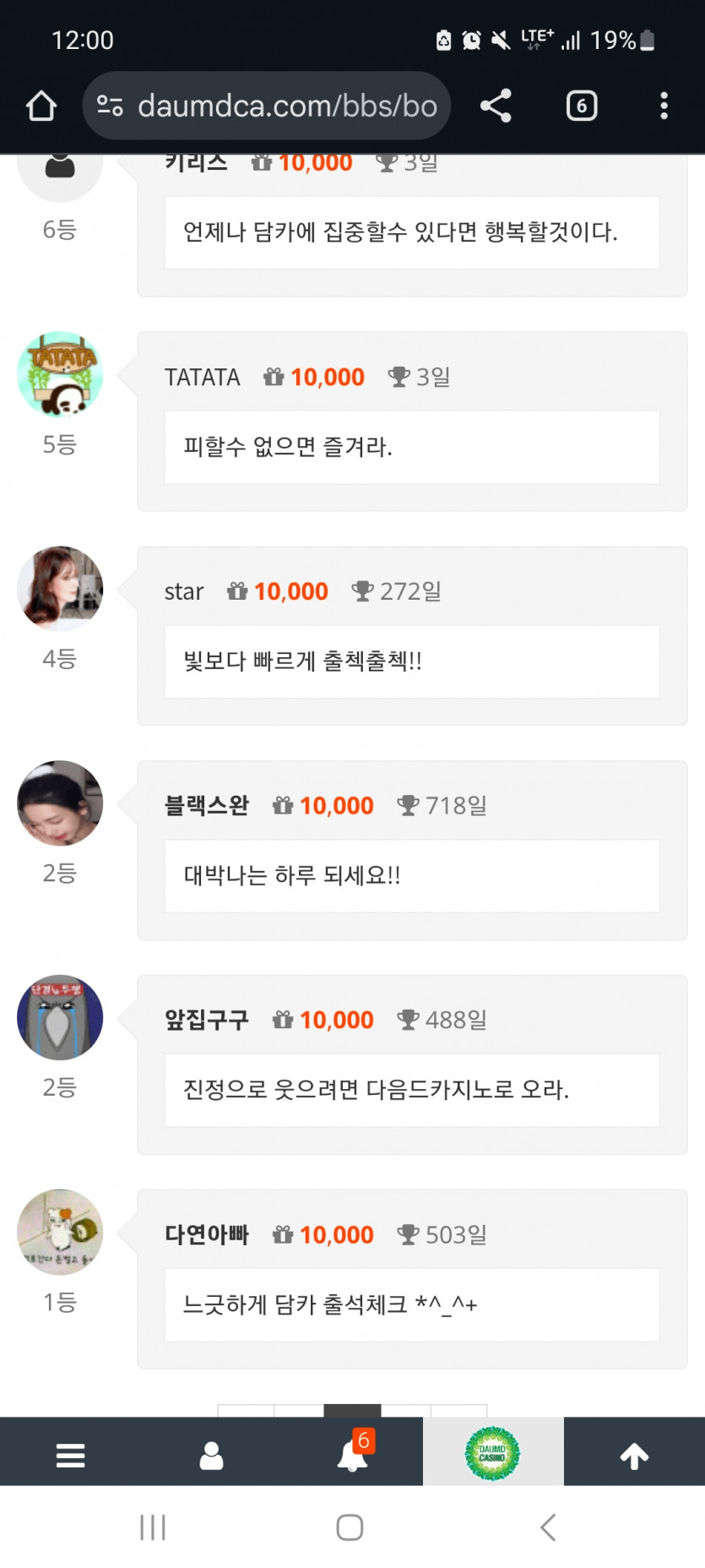This screenshot has width=705, height=1568.
Task: Tap the browser home icon
Action: pos(41,105)
